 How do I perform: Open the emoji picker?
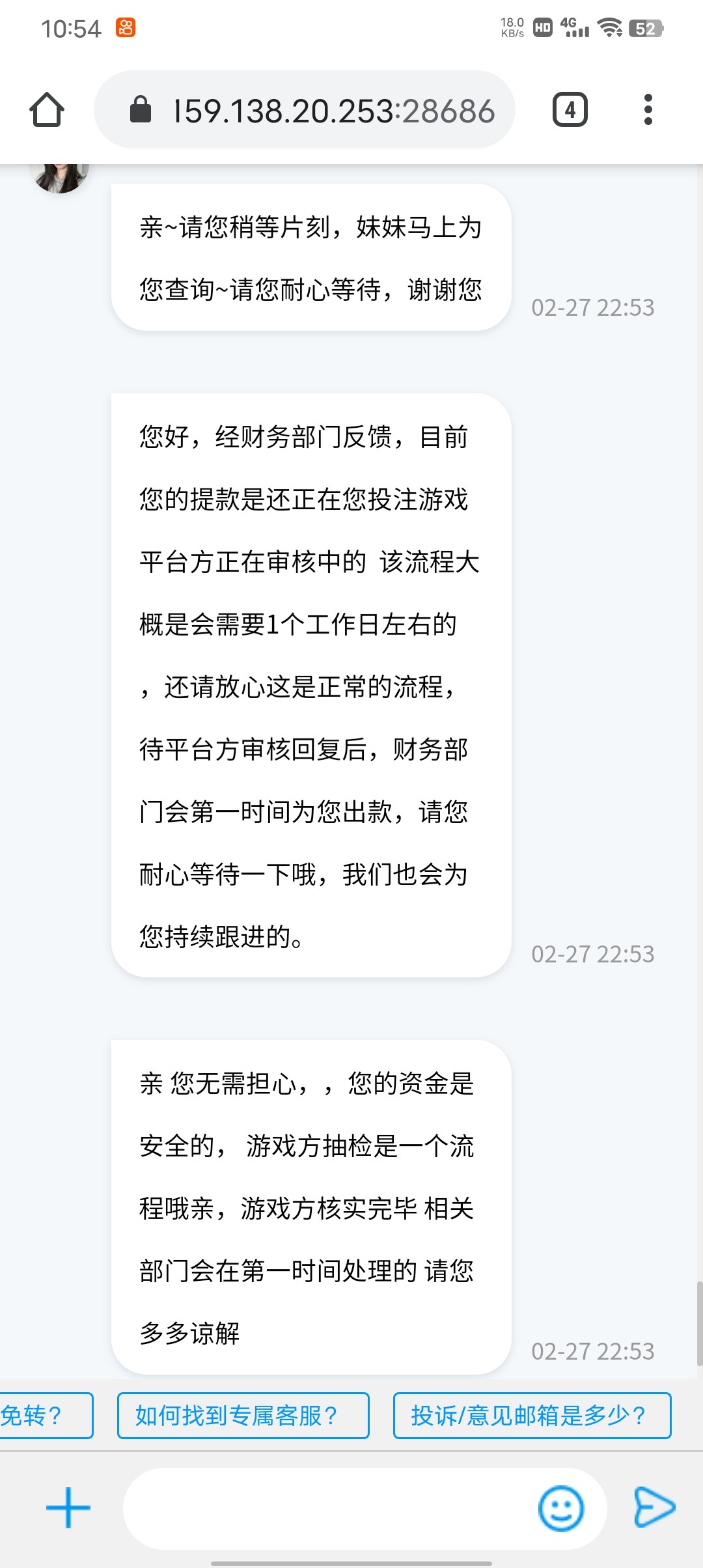(x=560, y=1507)
